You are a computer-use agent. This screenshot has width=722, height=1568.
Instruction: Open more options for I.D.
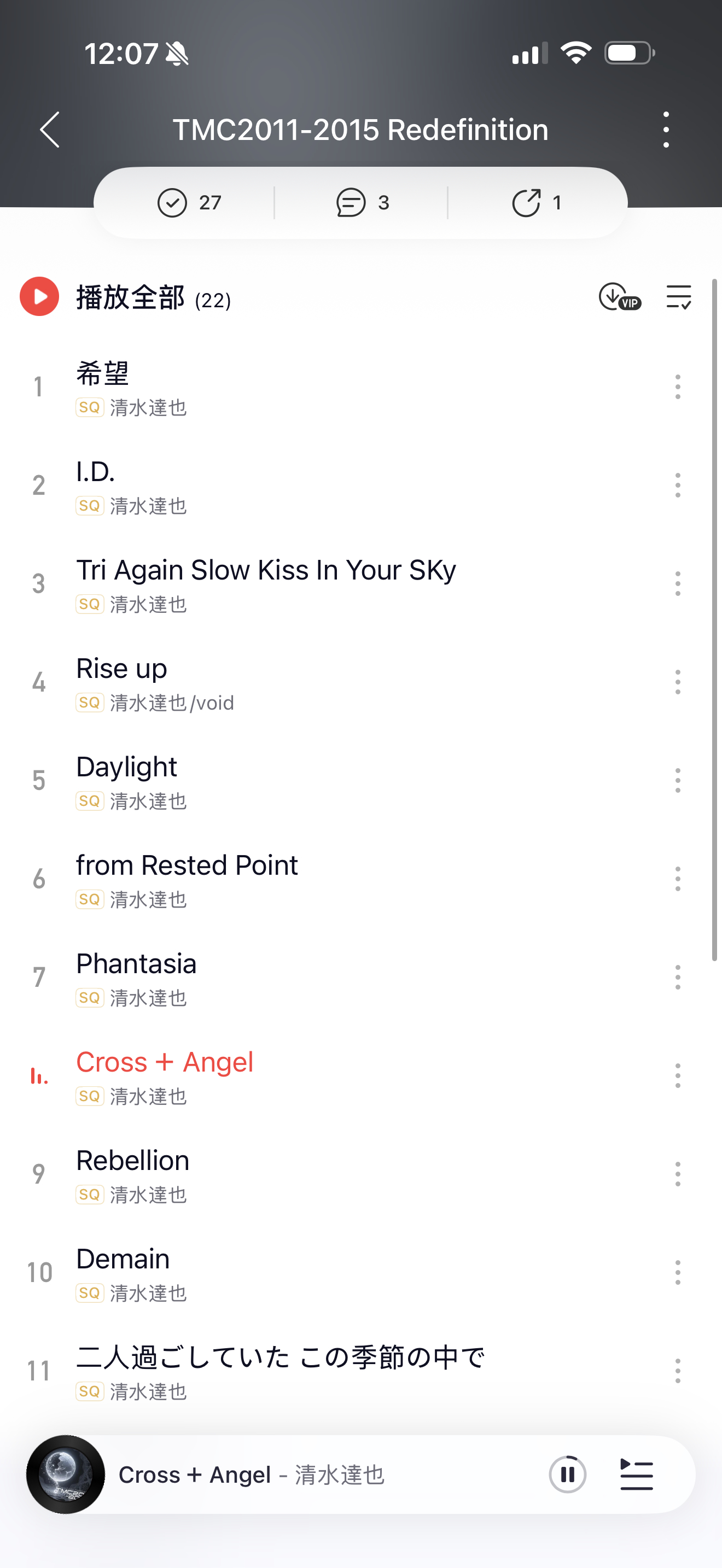(x=678, y=485)
